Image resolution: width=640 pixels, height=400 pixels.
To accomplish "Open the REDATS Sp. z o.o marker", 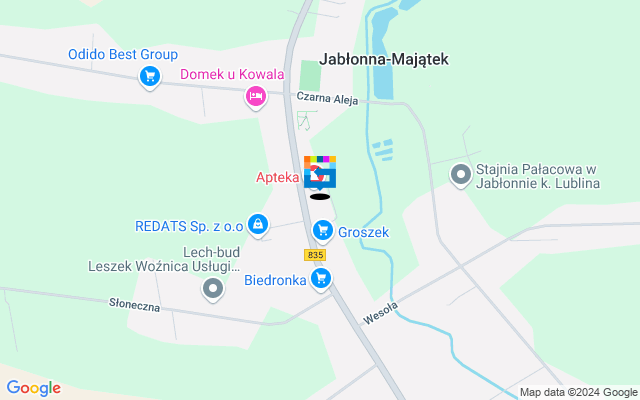I will [x=259, y=224].
